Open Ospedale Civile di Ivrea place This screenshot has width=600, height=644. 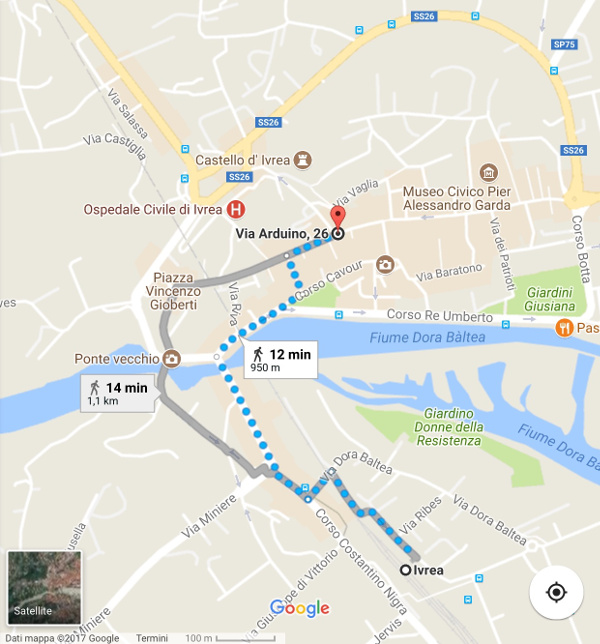[236, 210]
